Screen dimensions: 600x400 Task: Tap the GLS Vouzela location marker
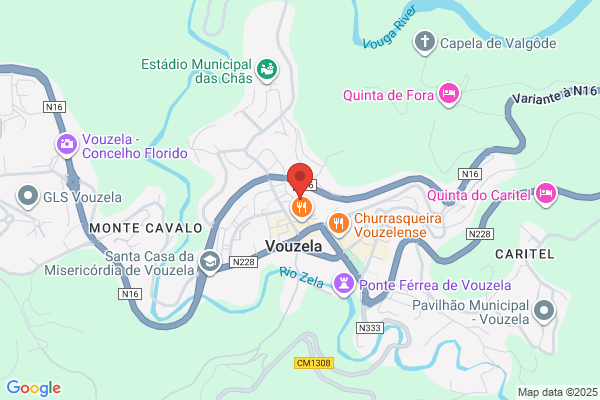pyautogui.click(x=28, y=197)
